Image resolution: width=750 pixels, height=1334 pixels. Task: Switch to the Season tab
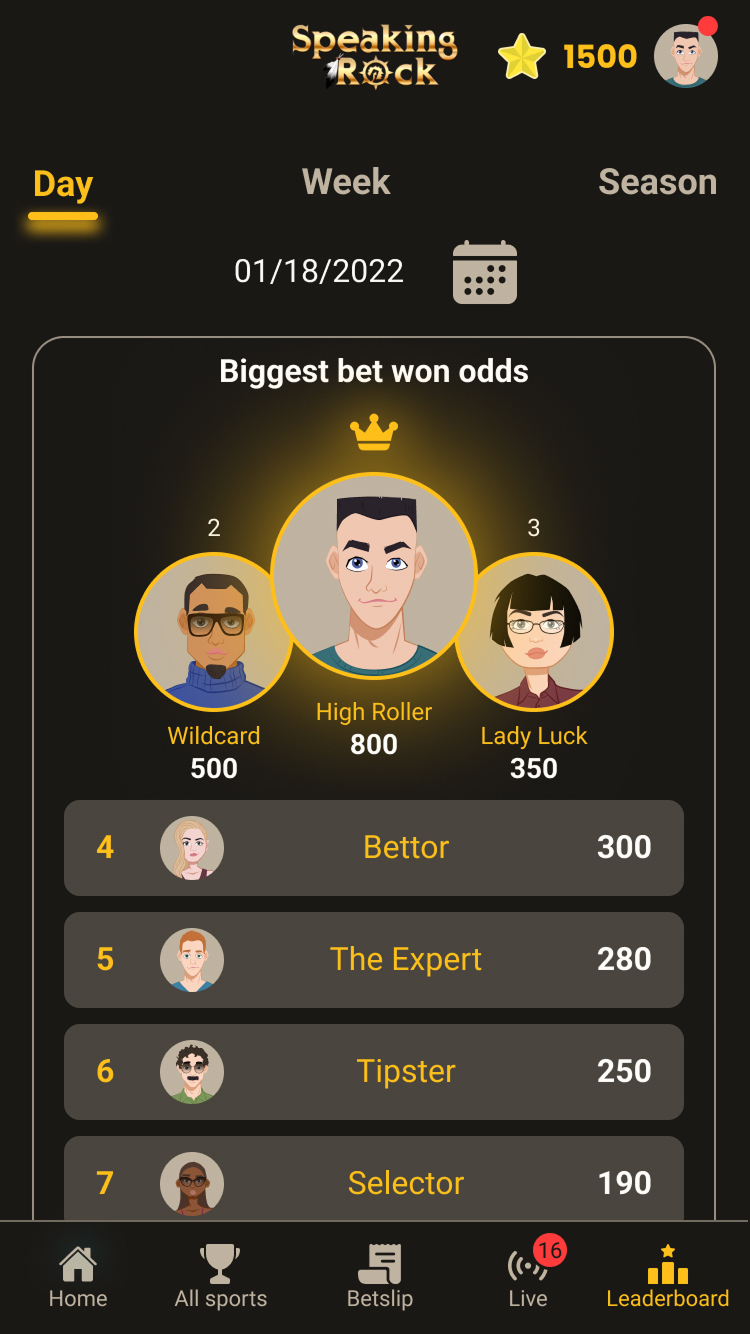click(657, 182)
